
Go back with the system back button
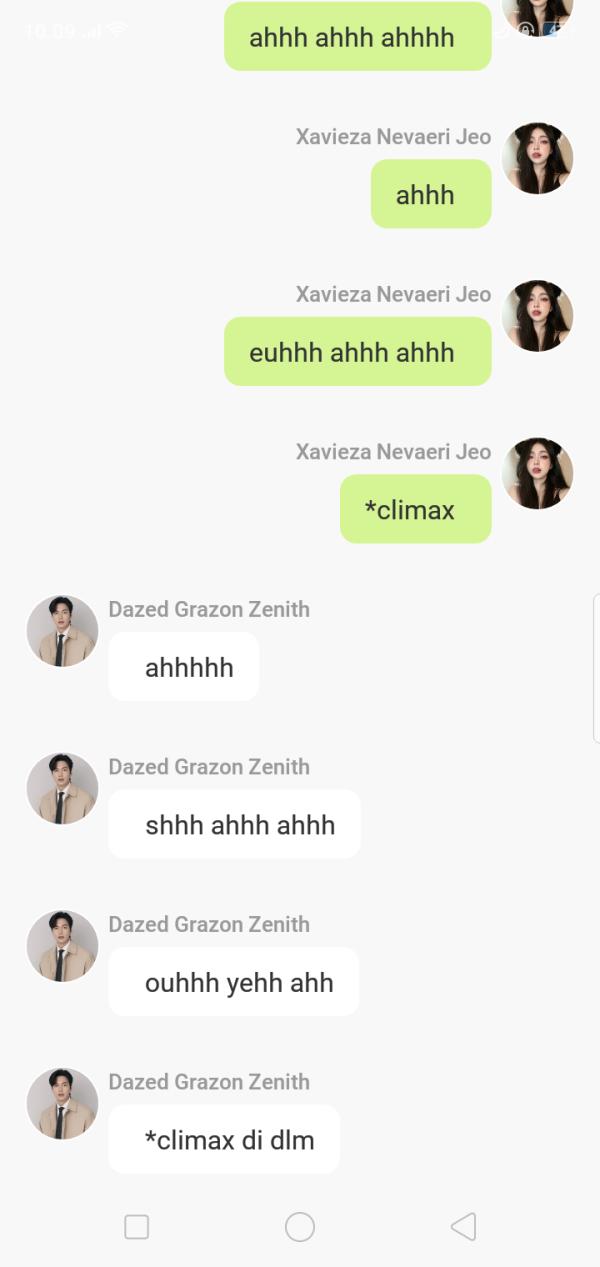[x=463, y=1227]
